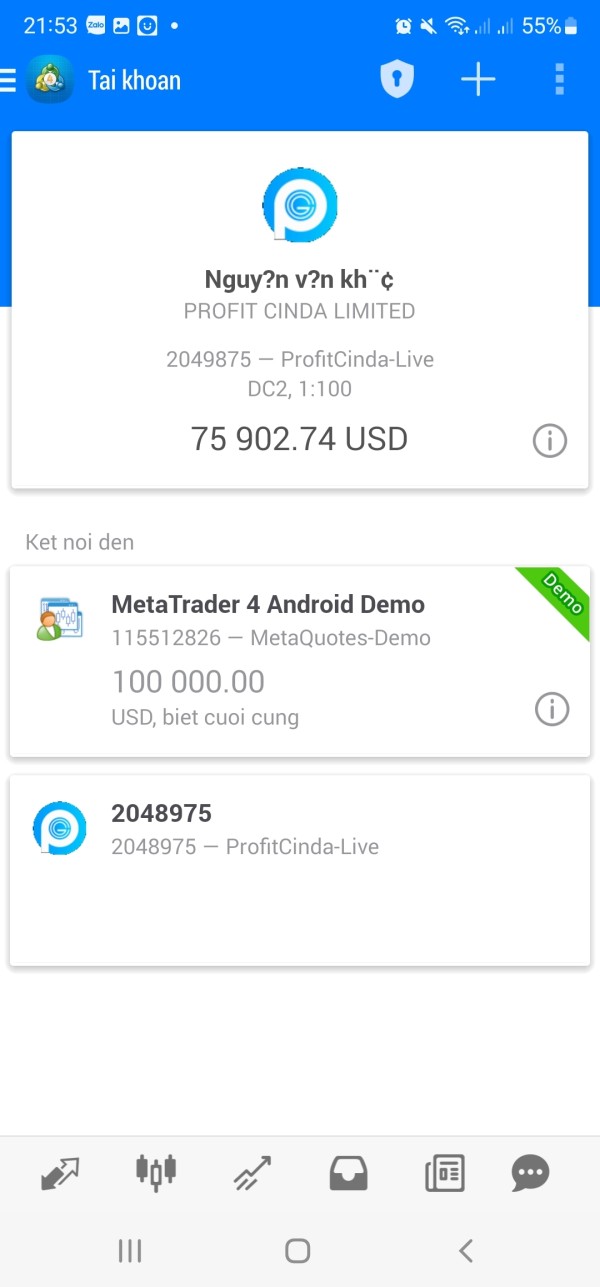This screenshot has width=600, height=1287.
Task: Show info for the ProfitCinda-Live 2049875 account
Action: [x=550, y=440]
